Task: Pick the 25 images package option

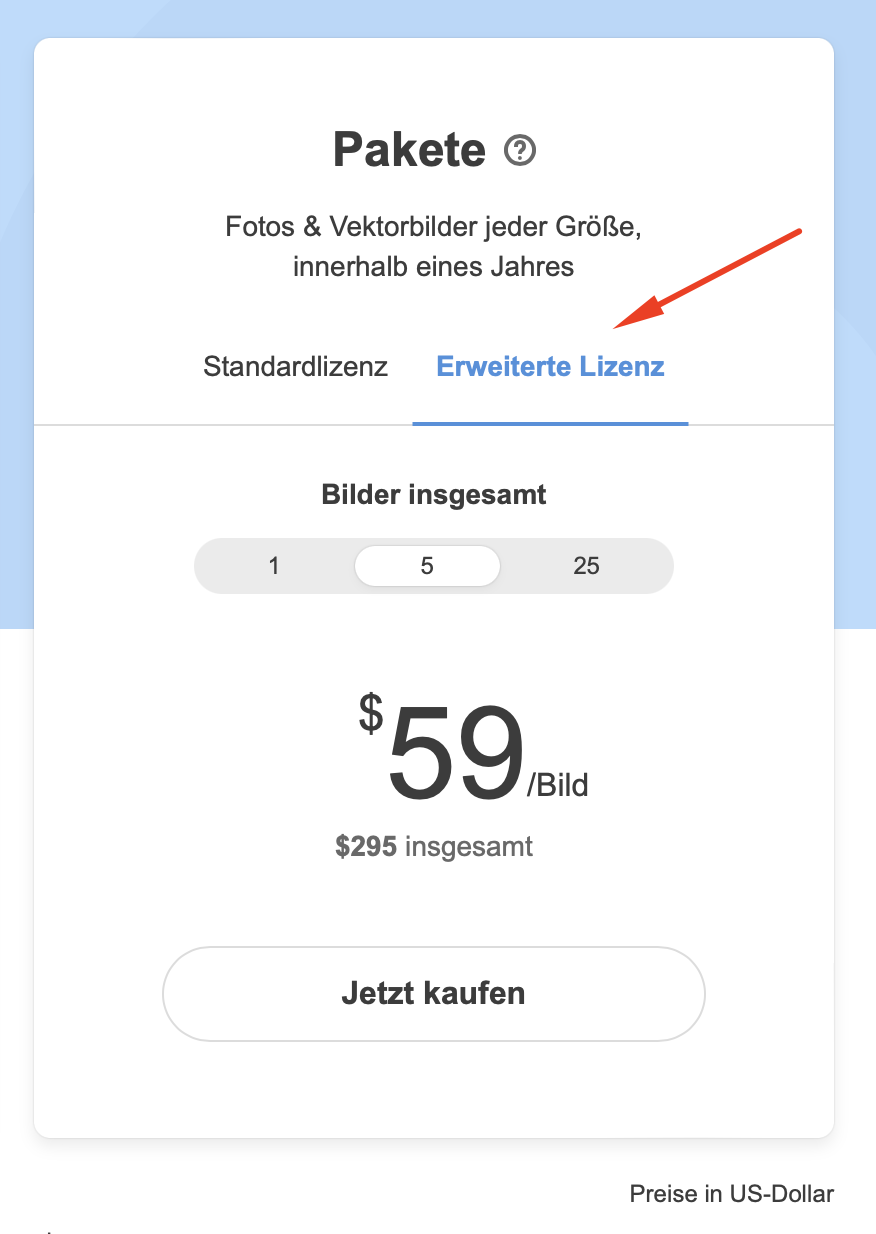Action: coord(587,565)
